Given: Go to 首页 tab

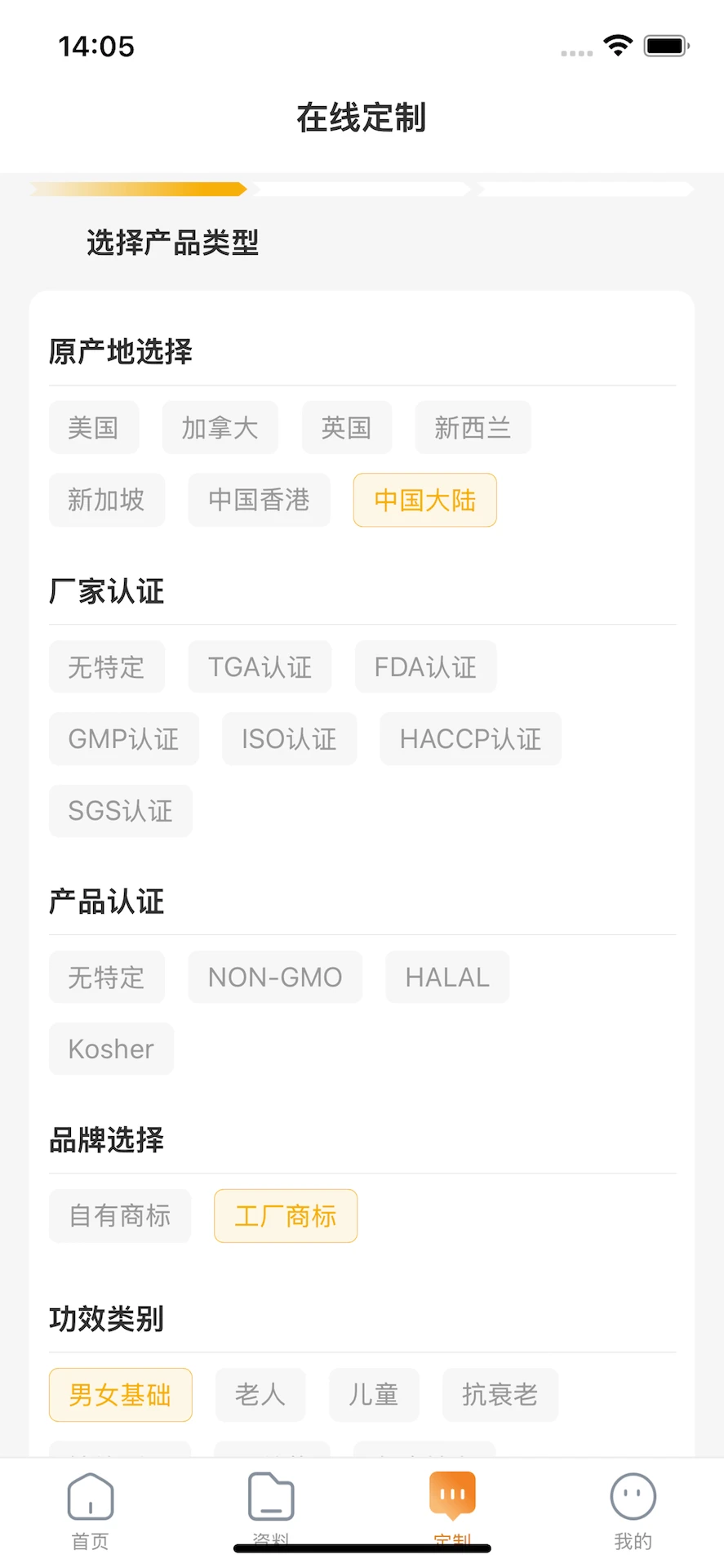Looking at the screenshot, I should tap(90, 1509).
